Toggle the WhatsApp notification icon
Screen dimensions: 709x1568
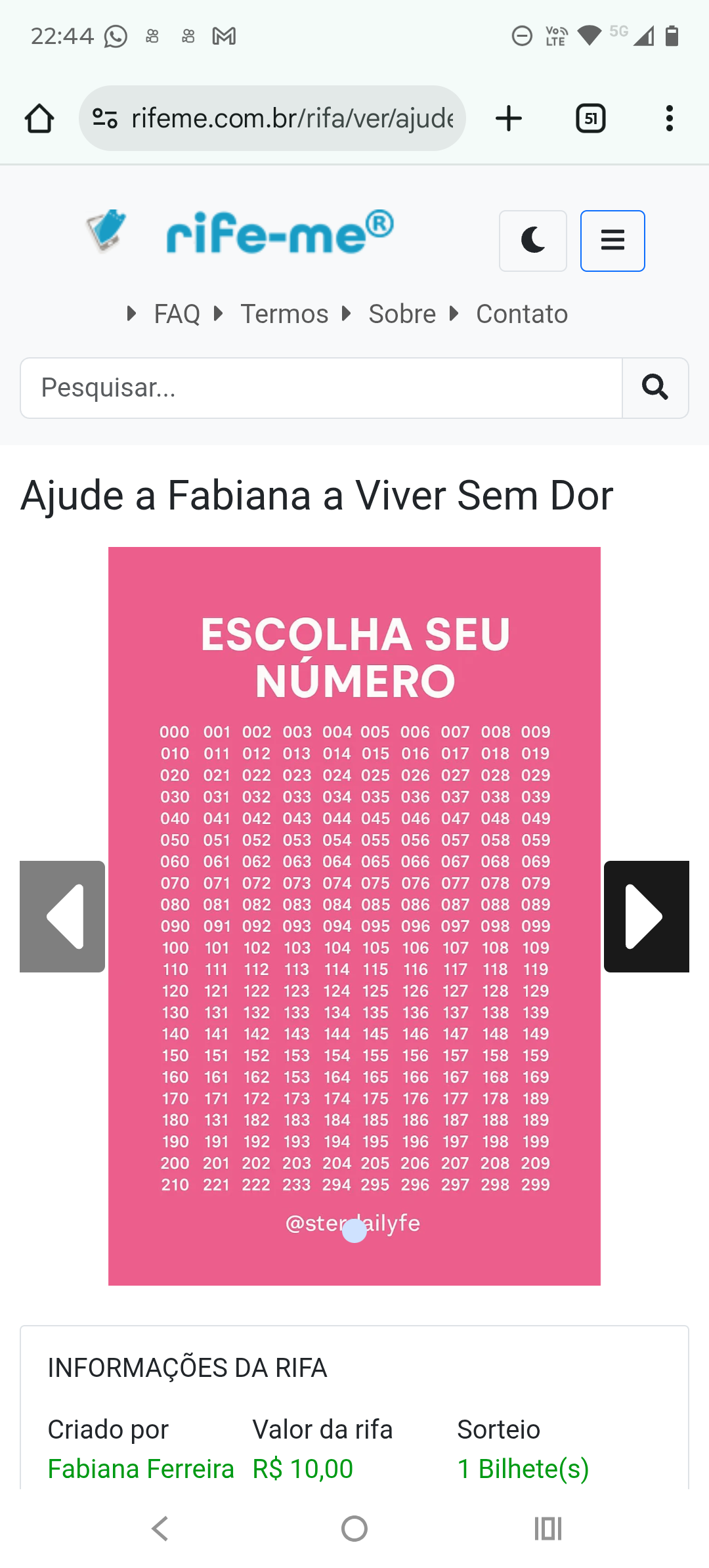(x=115, y=35)
